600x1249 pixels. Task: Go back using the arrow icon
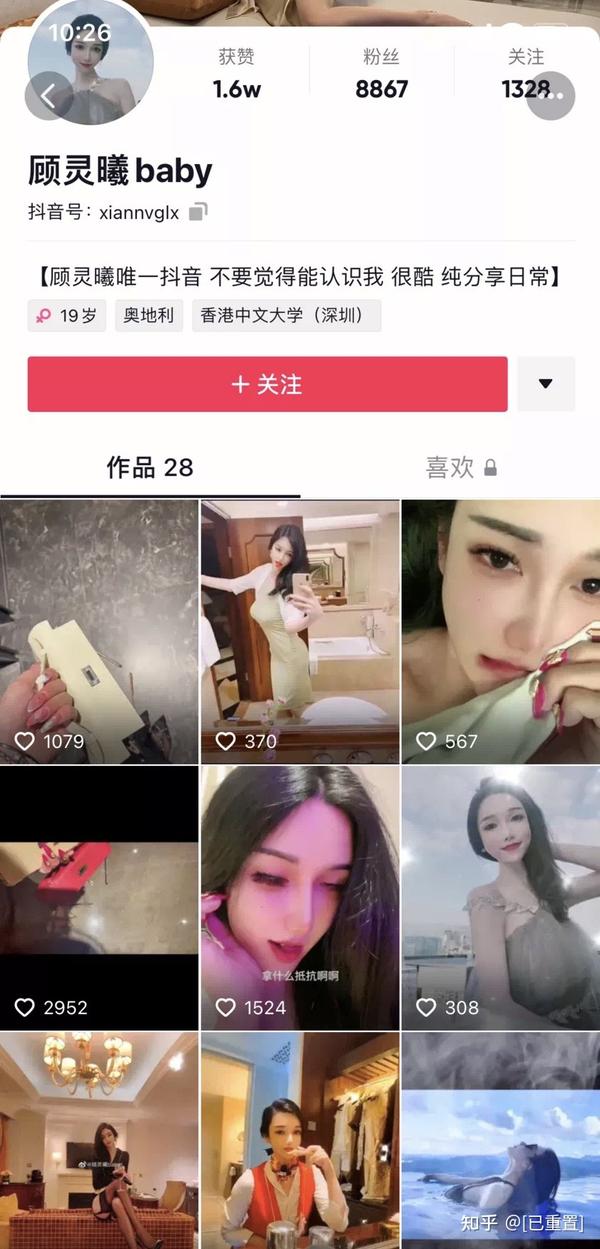pyautogui.click(x=47, y=96)
